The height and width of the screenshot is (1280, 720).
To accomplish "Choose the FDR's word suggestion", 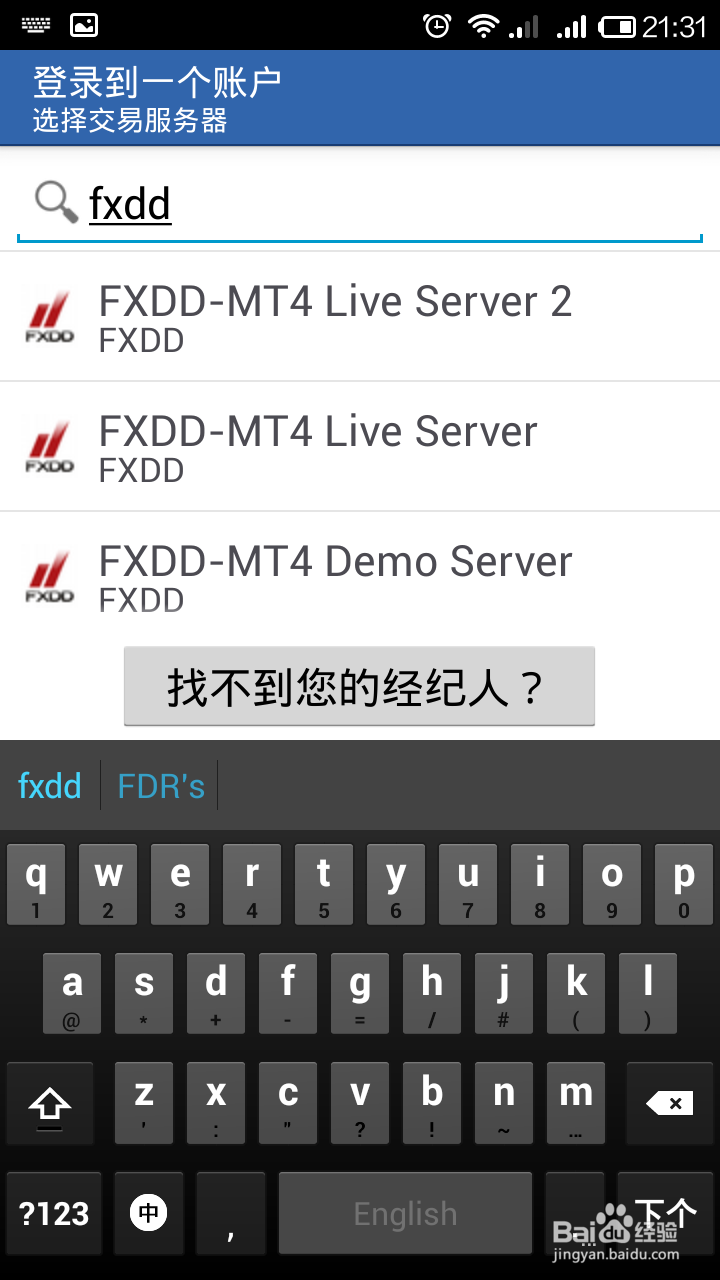I will tap(161, 786).
